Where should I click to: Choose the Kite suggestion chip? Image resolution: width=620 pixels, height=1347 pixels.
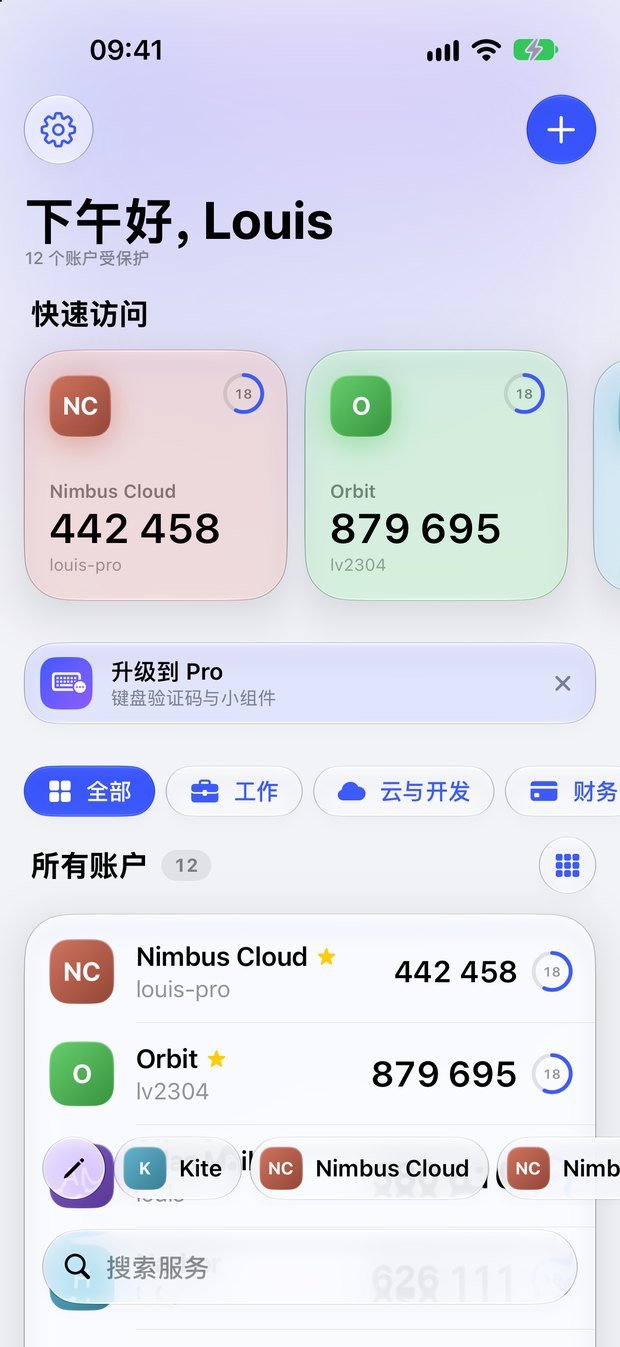pyautogui.click(x=177, y=1168)
